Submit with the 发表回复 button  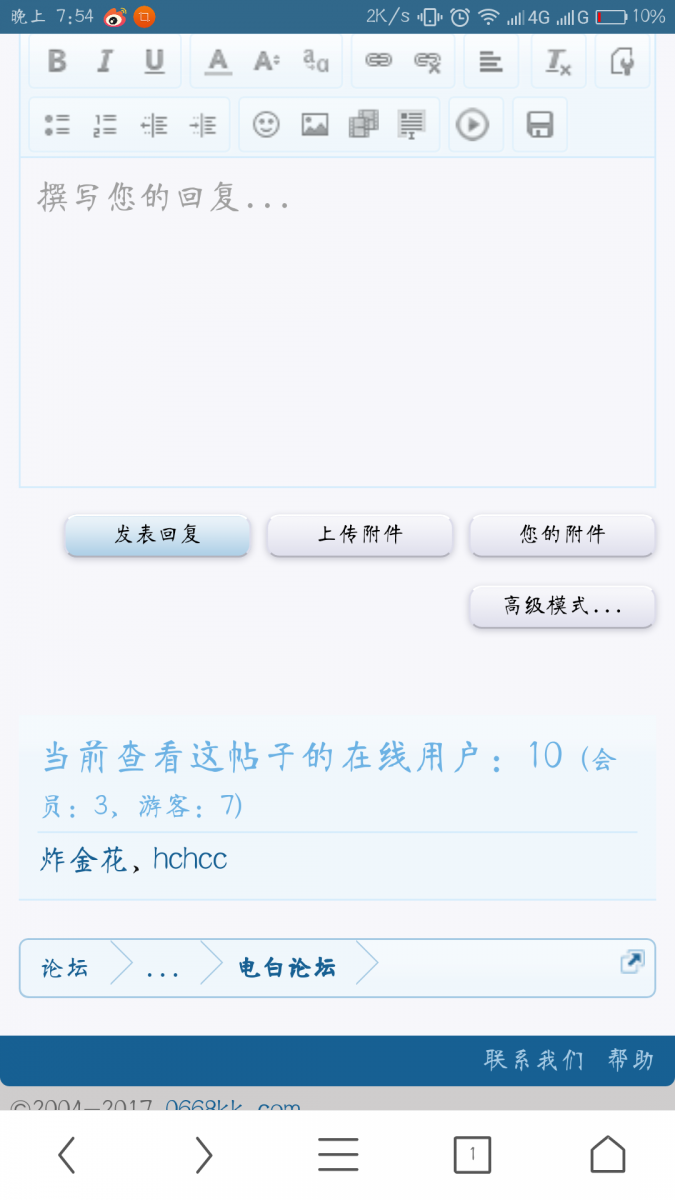157,535
